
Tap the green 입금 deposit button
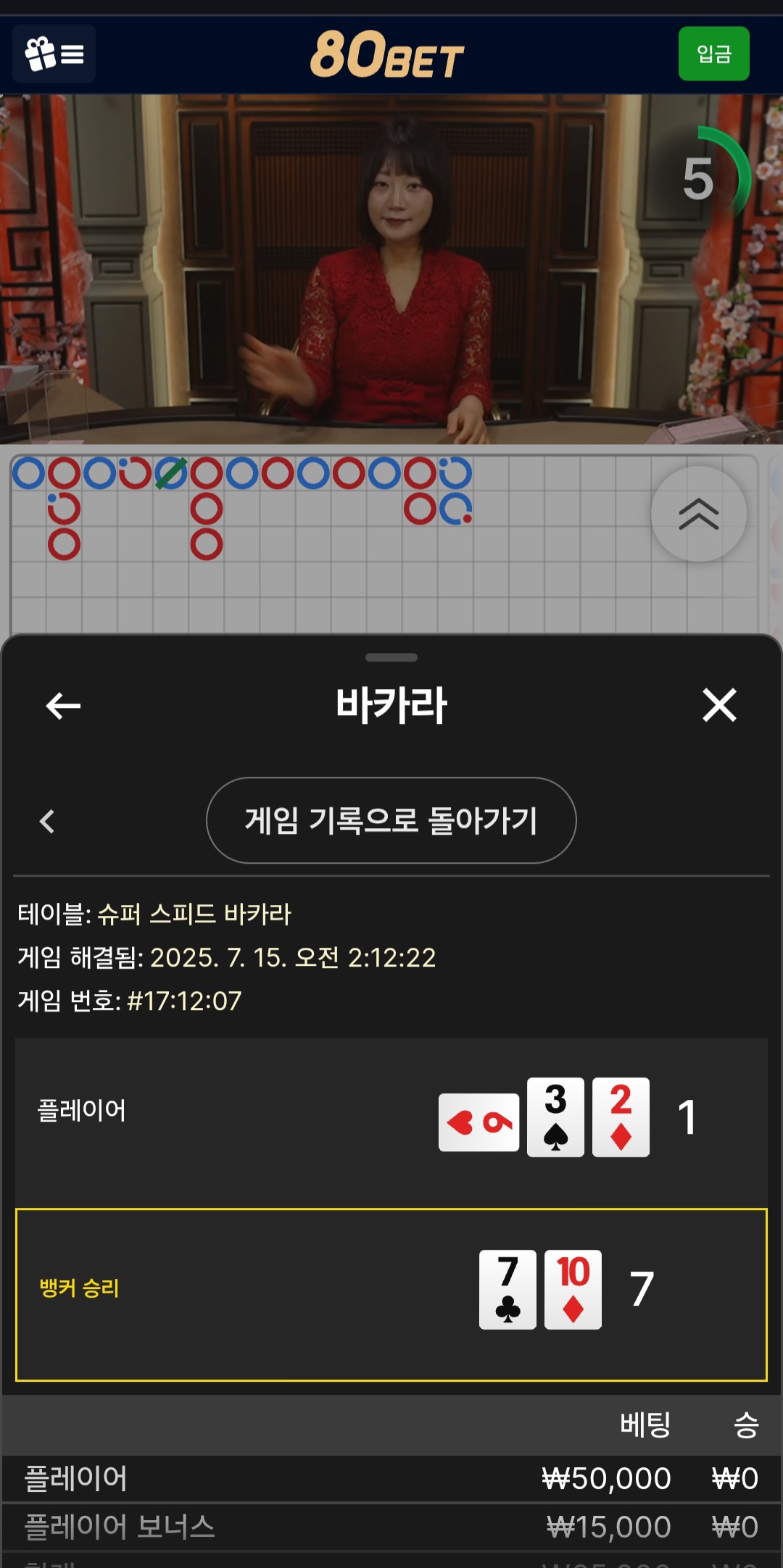click(713, 54)
